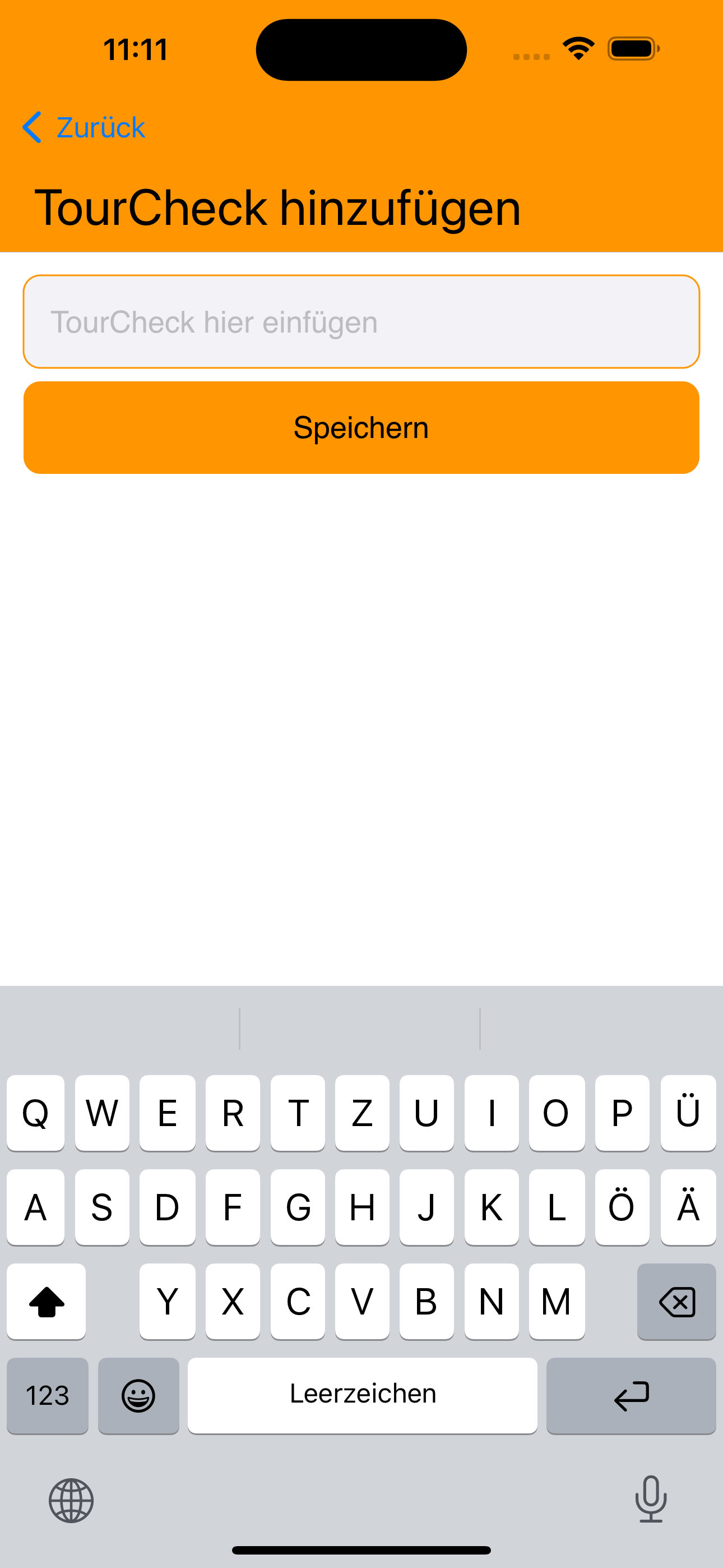Open the emoji keyboard

click(x=139, y=1395)
